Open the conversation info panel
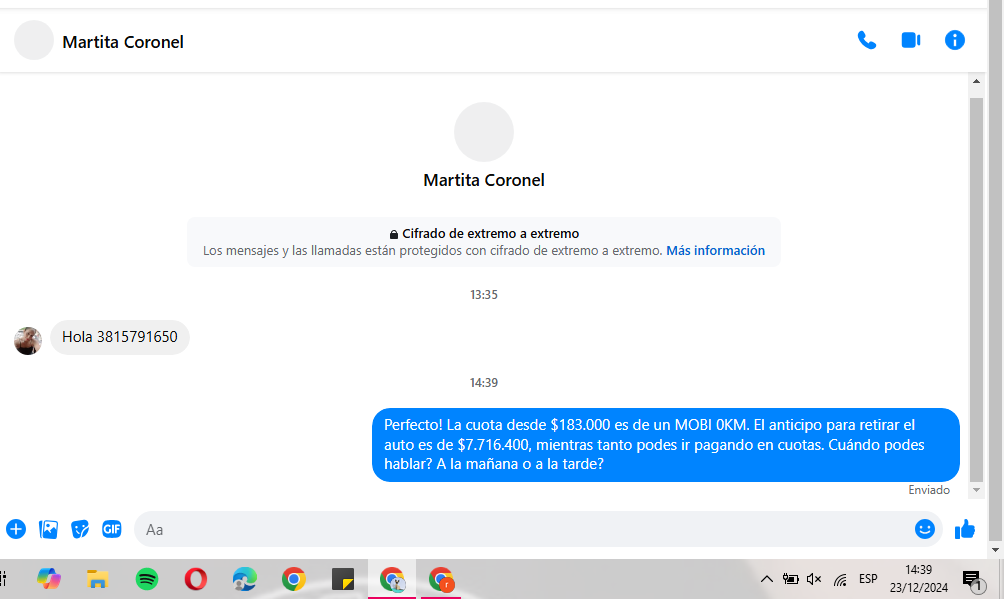1004x599 pixels. coord(955,41)
